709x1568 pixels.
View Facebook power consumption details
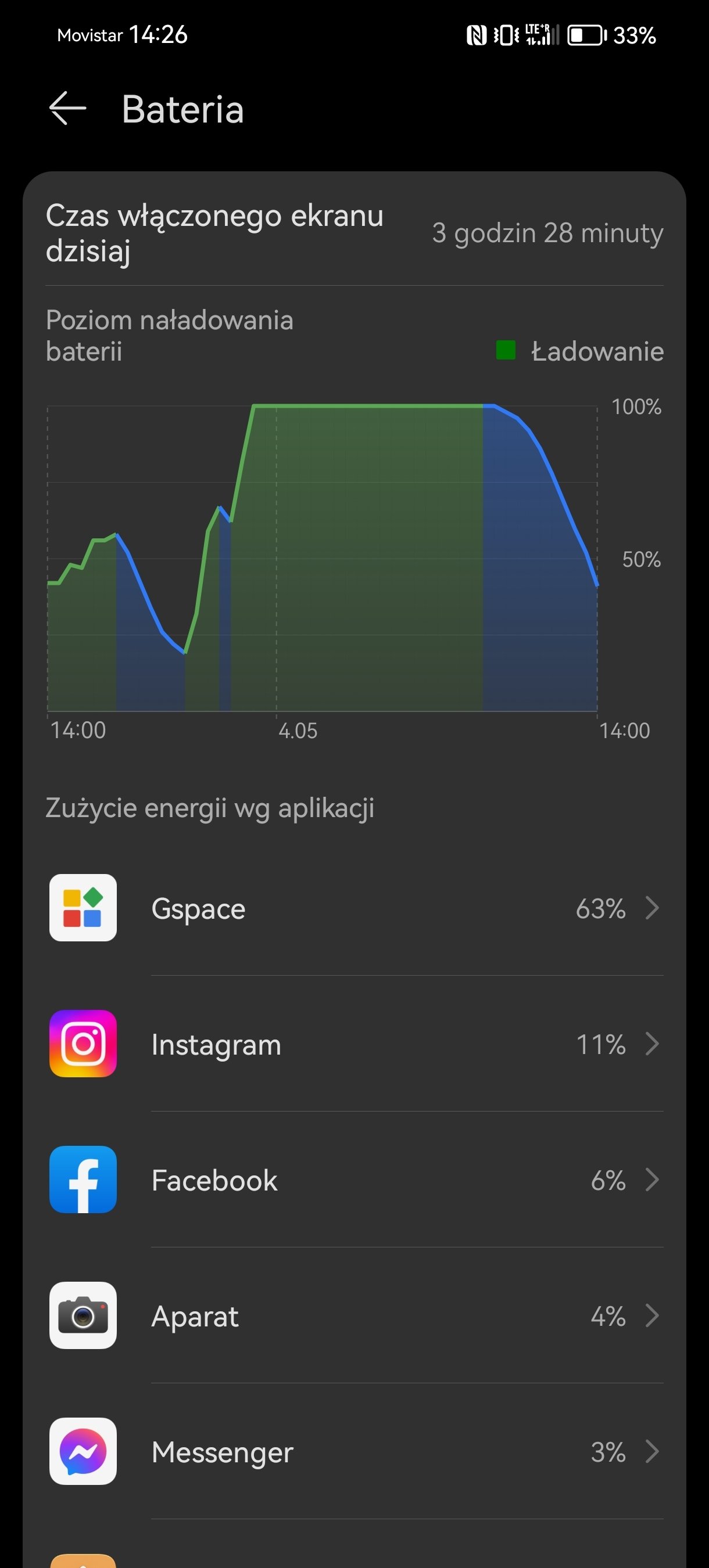(354, 1179)
